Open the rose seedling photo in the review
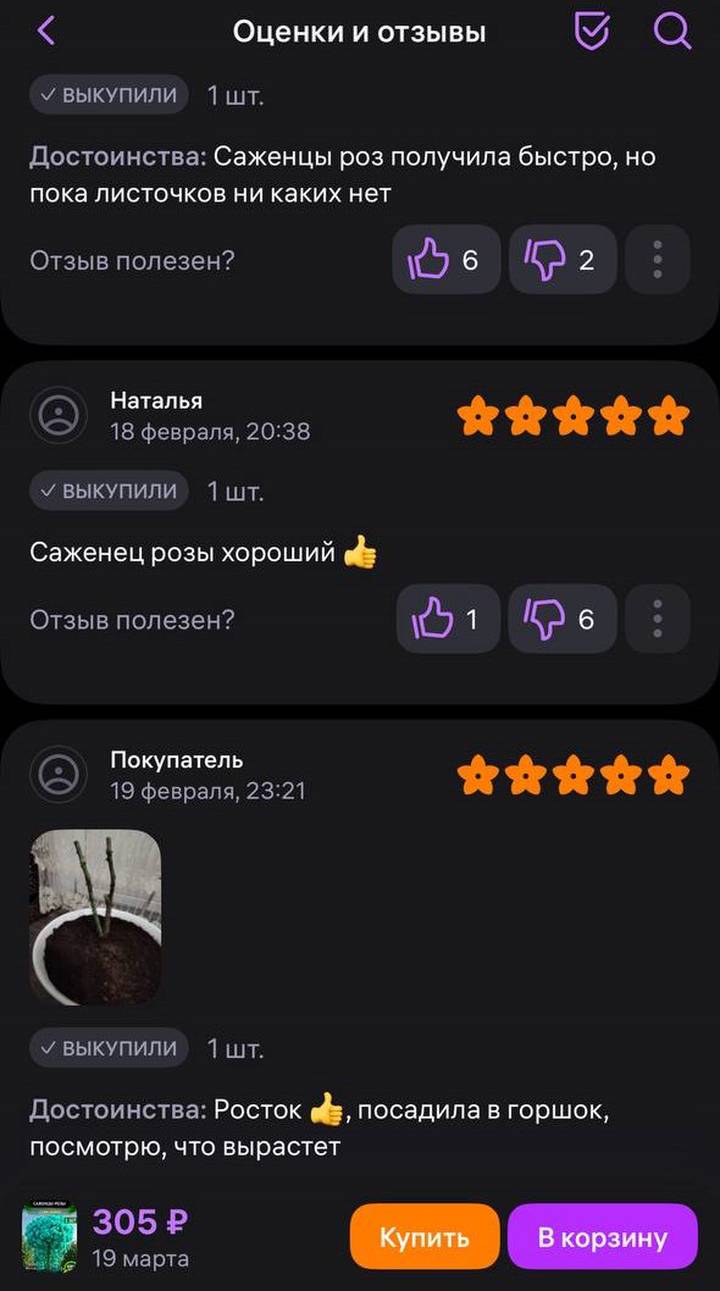This screenshot has height=1291, width=720. point(95,917)
